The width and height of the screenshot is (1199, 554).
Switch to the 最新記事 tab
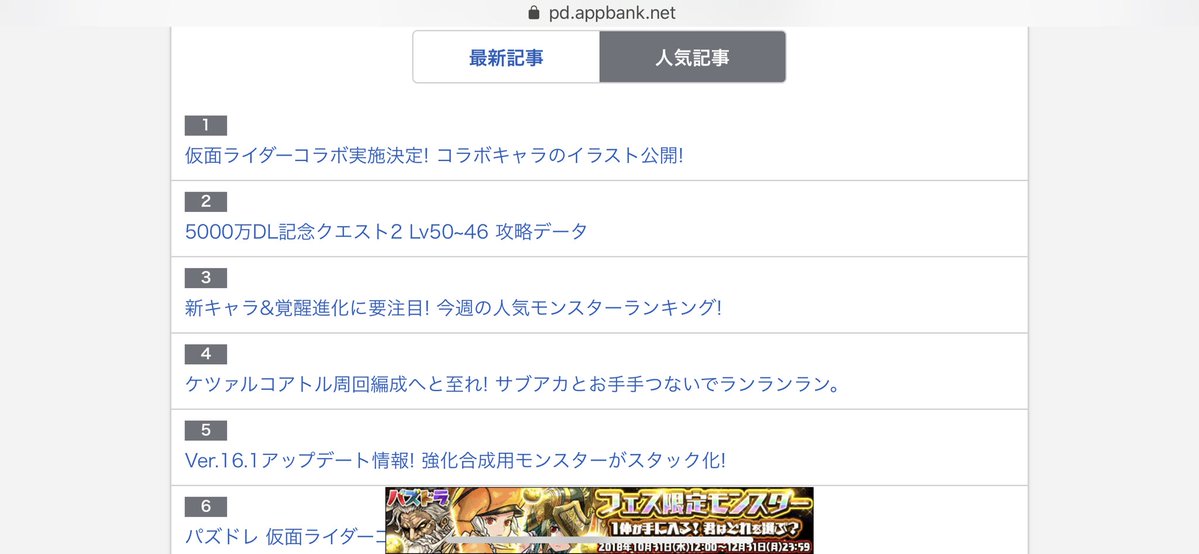click(506, 57)
